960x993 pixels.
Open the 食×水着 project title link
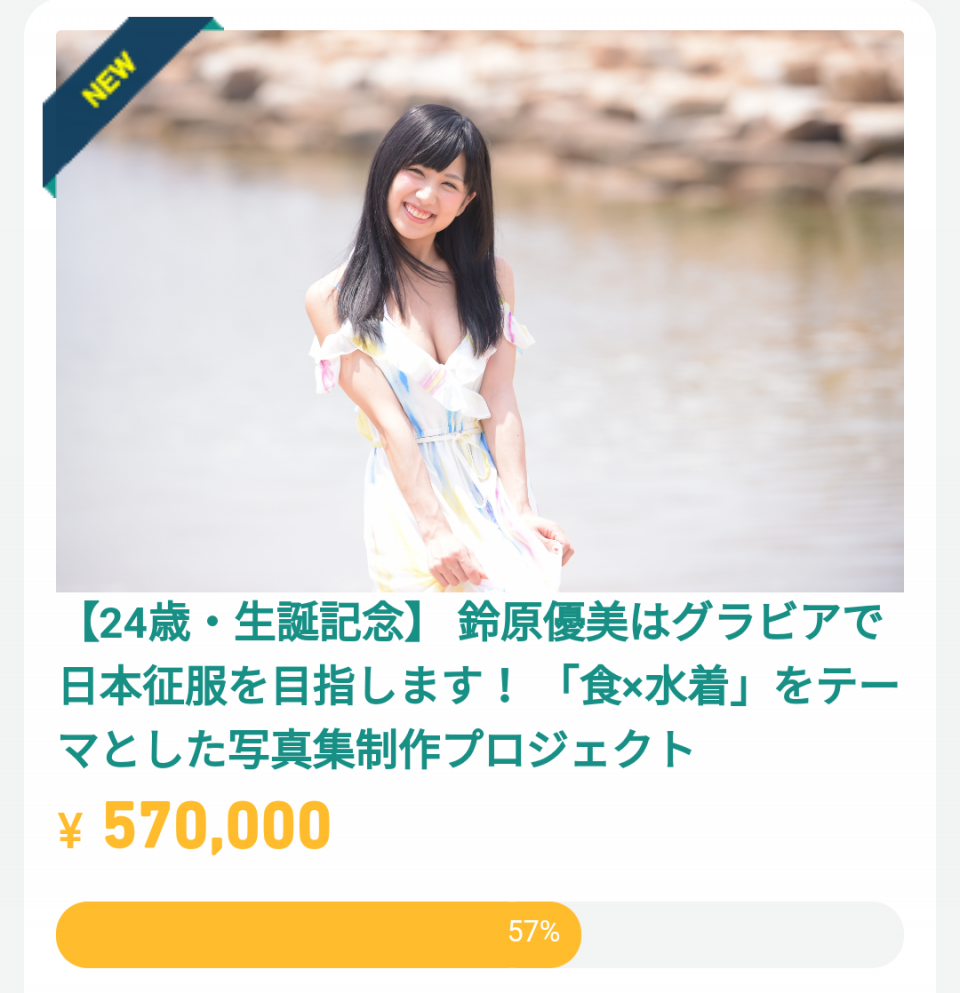point(478,688)
